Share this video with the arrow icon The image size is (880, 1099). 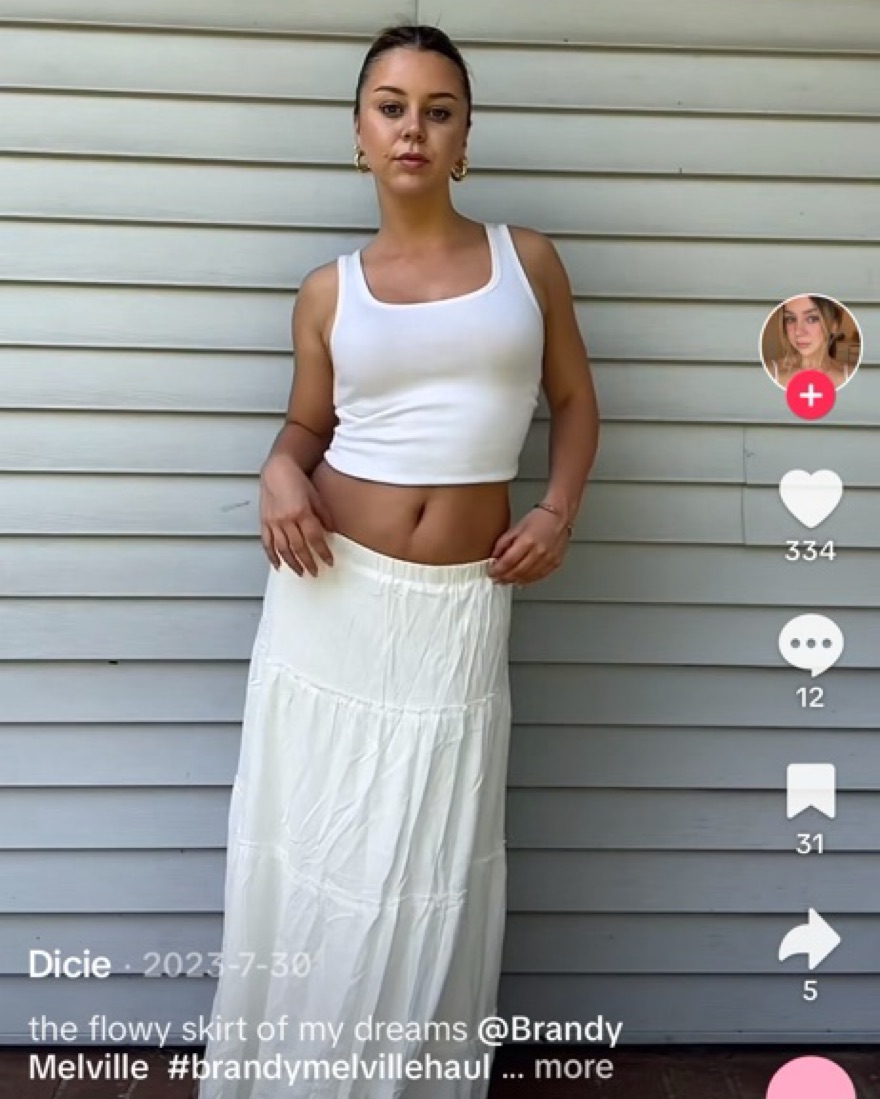(x=810, y=939)
